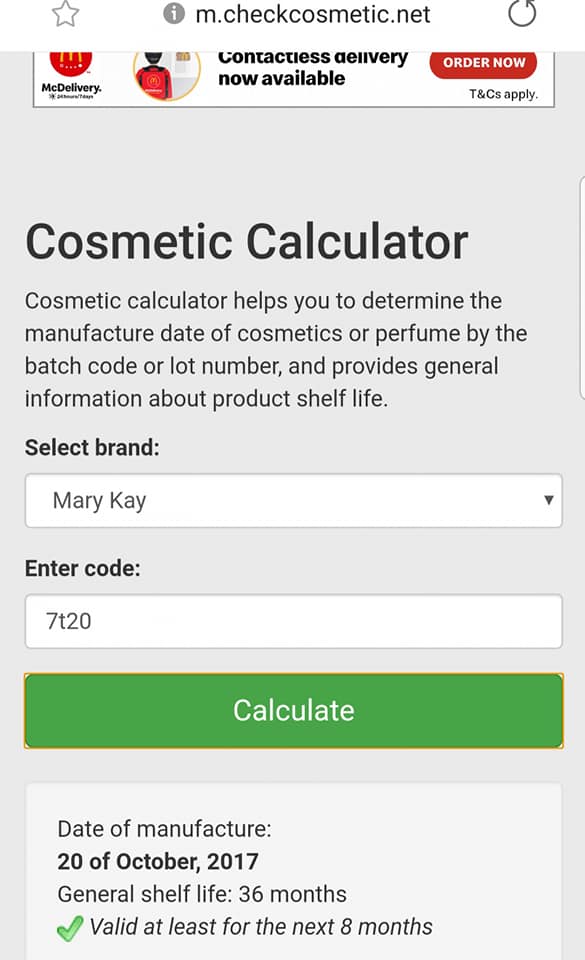The height and width of the screenshot is (960, 585).
Task: Reload the page
Action: pos(522,13)
